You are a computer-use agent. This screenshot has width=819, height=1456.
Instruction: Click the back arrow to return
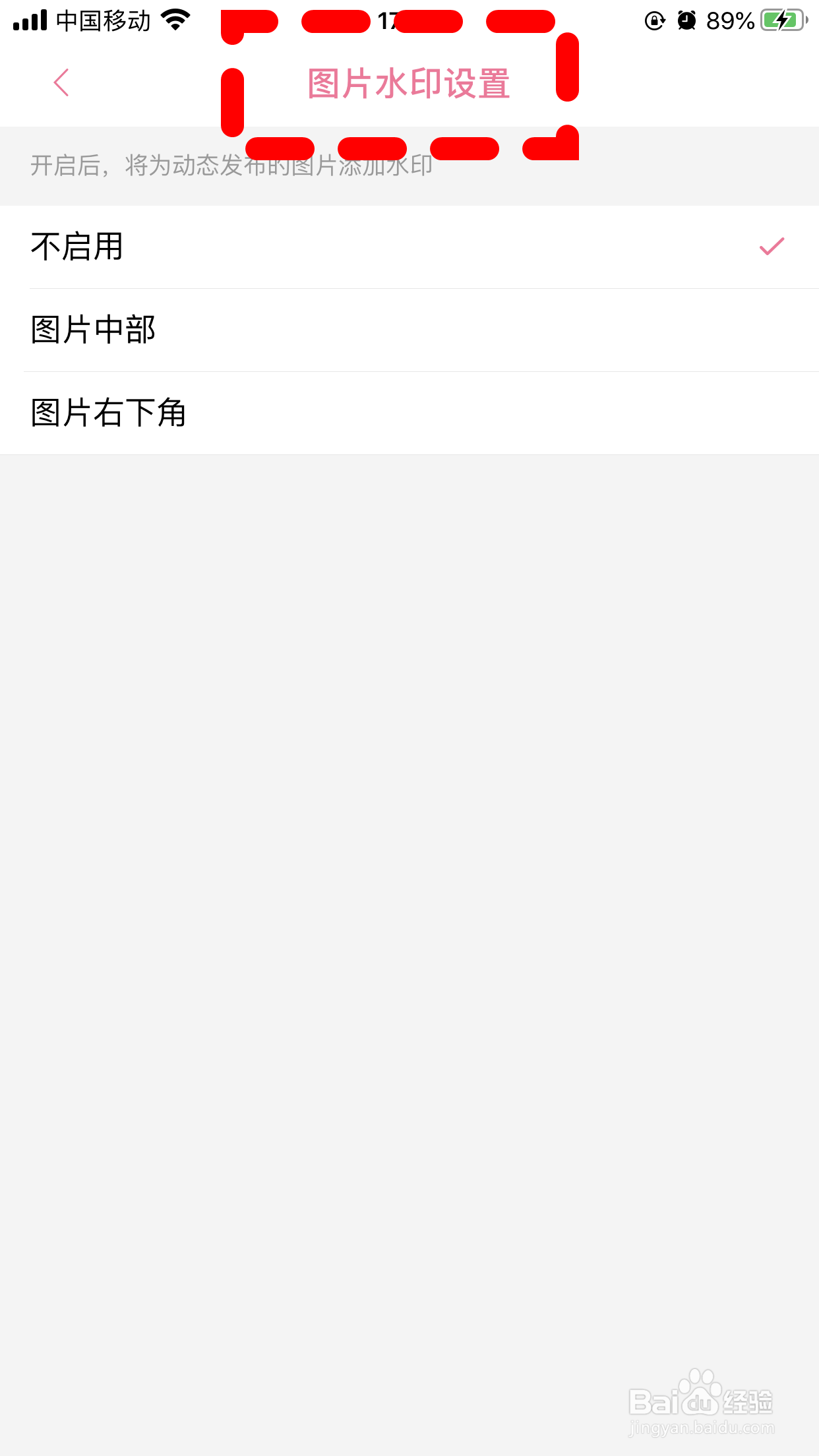click(61, 82)
